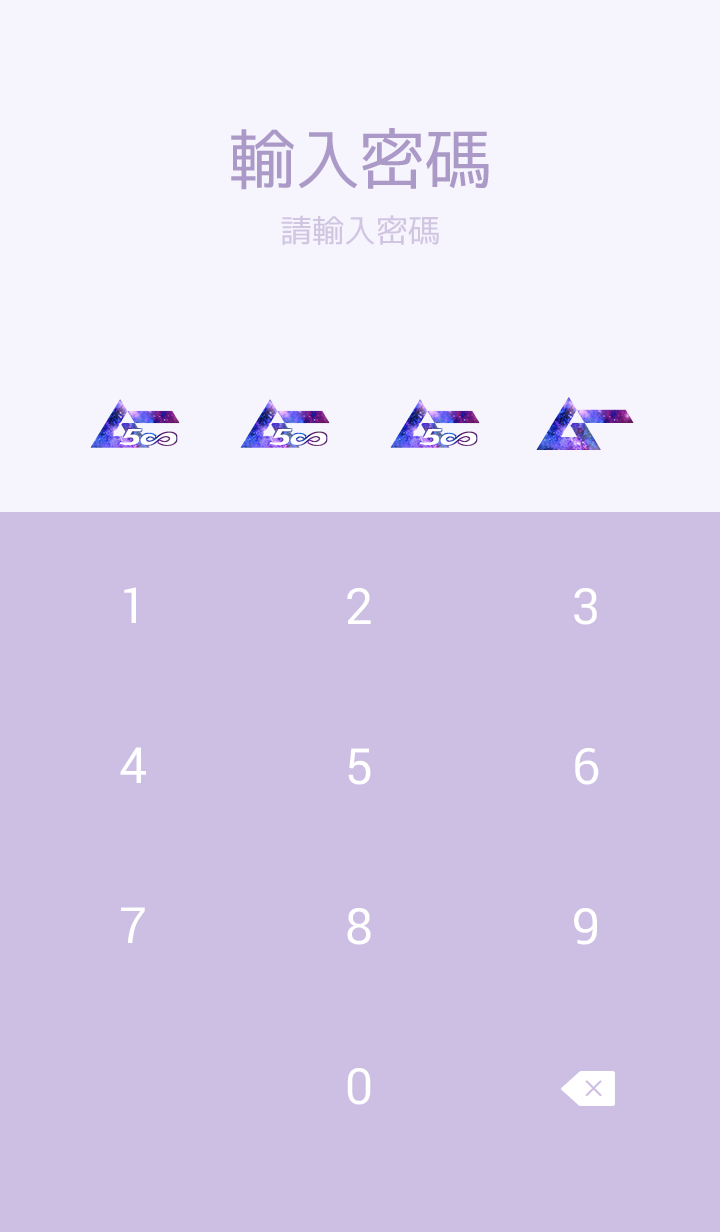Select digit 9 on the keypad
Screen dimensions: 720x1232
[x=586, y=927]
